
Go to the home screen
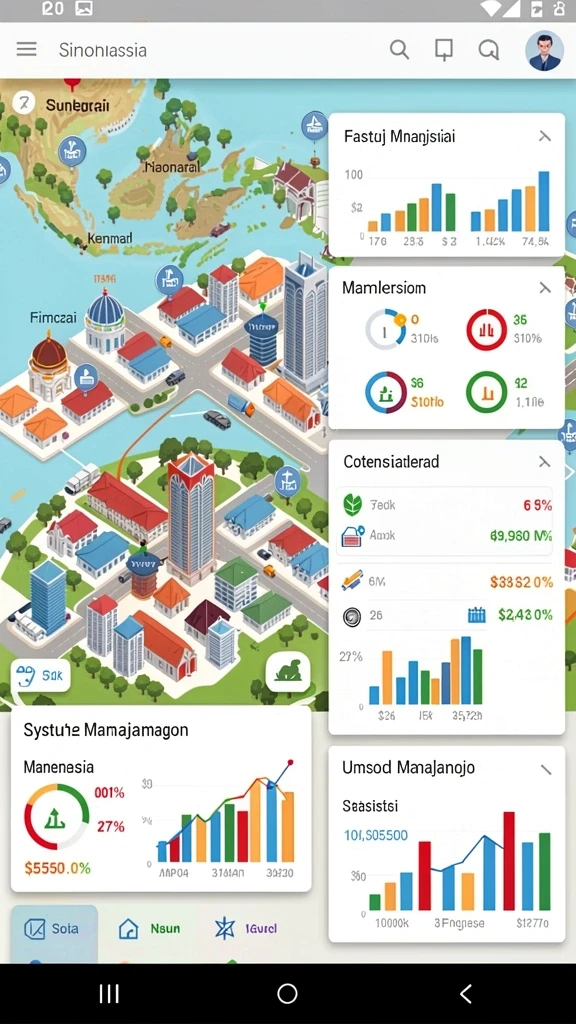(x=287, y=994)
